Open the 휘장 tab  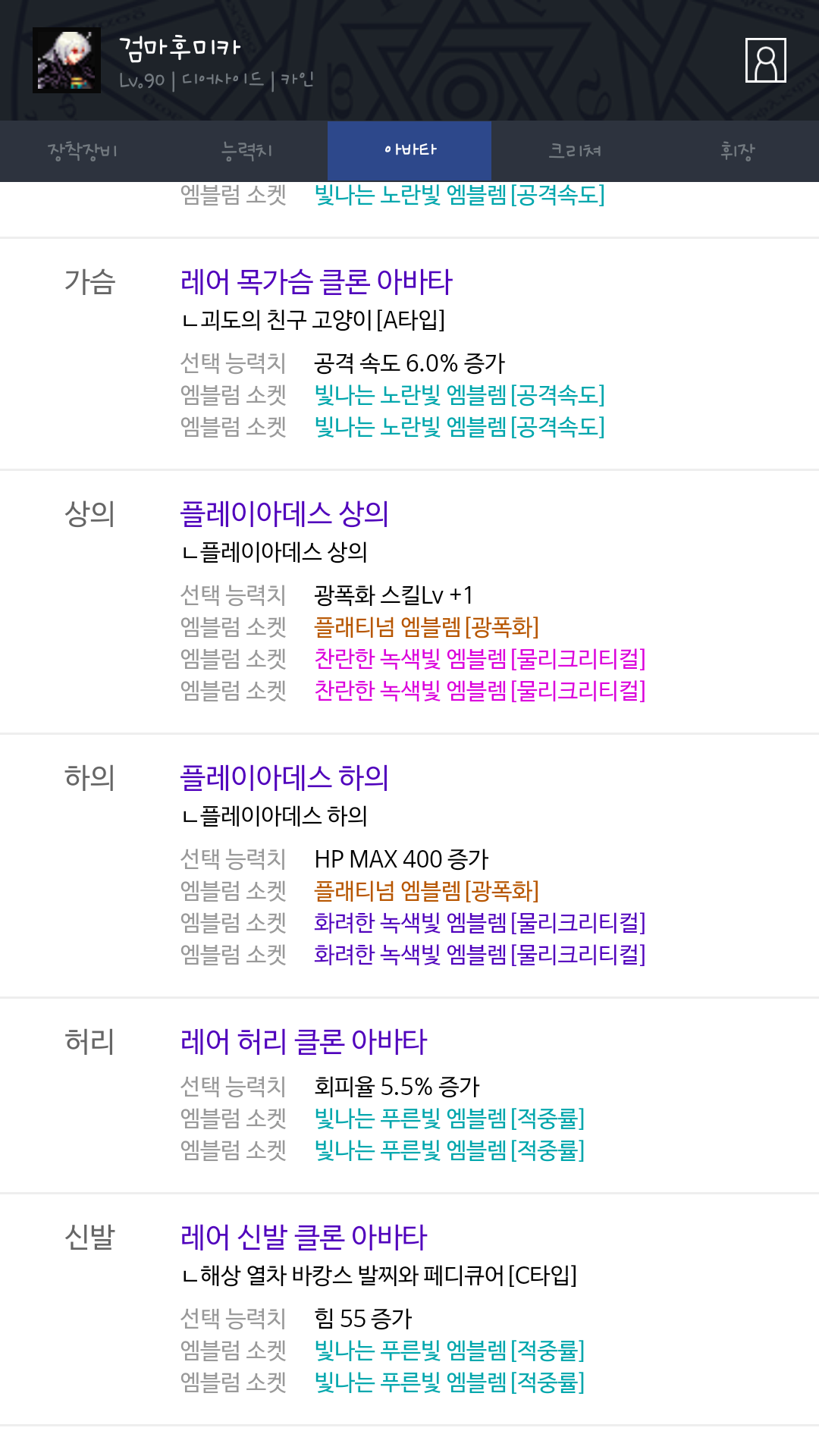click(737, 151)
